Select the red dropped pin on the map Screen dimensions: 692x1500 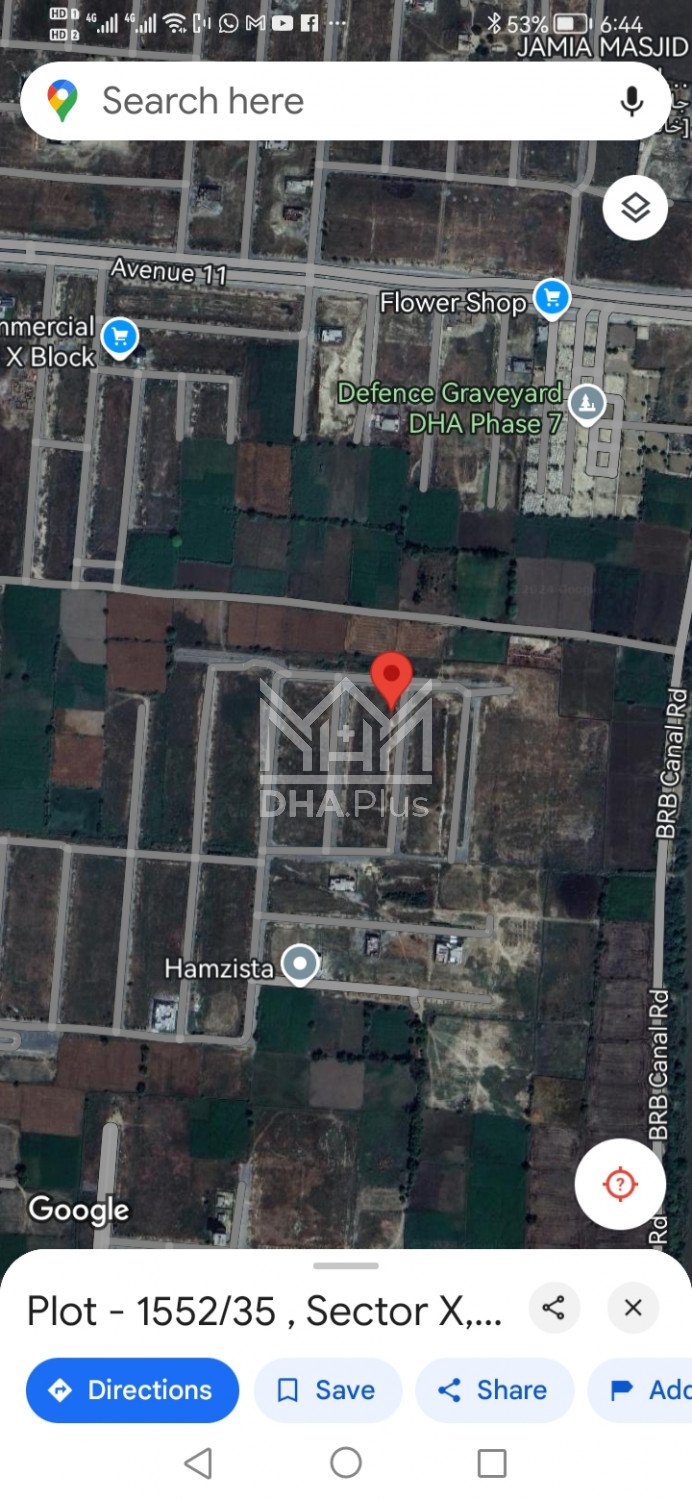(x=391, y=677)
